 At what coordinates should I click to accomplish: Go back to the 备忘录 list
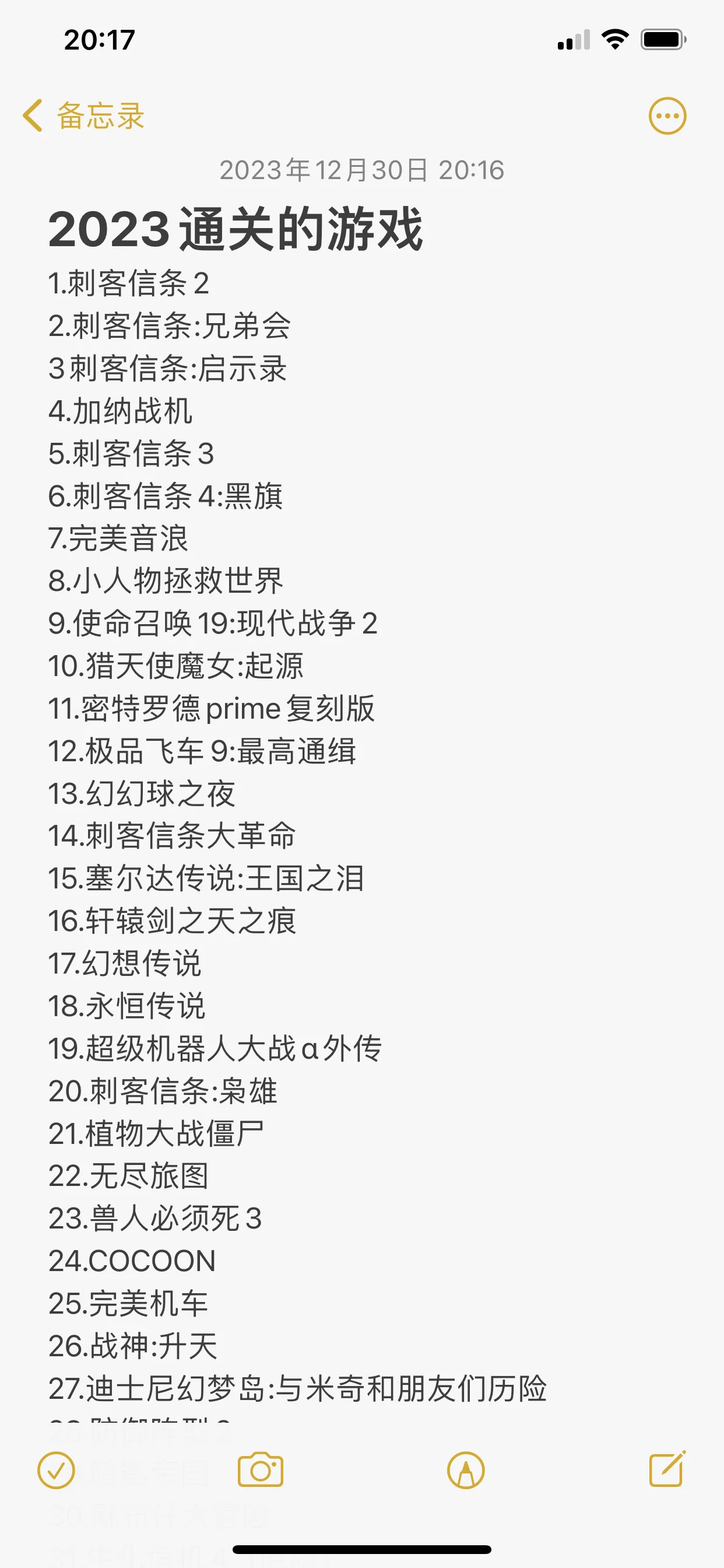pyautogui.click(x=83, y=116)
